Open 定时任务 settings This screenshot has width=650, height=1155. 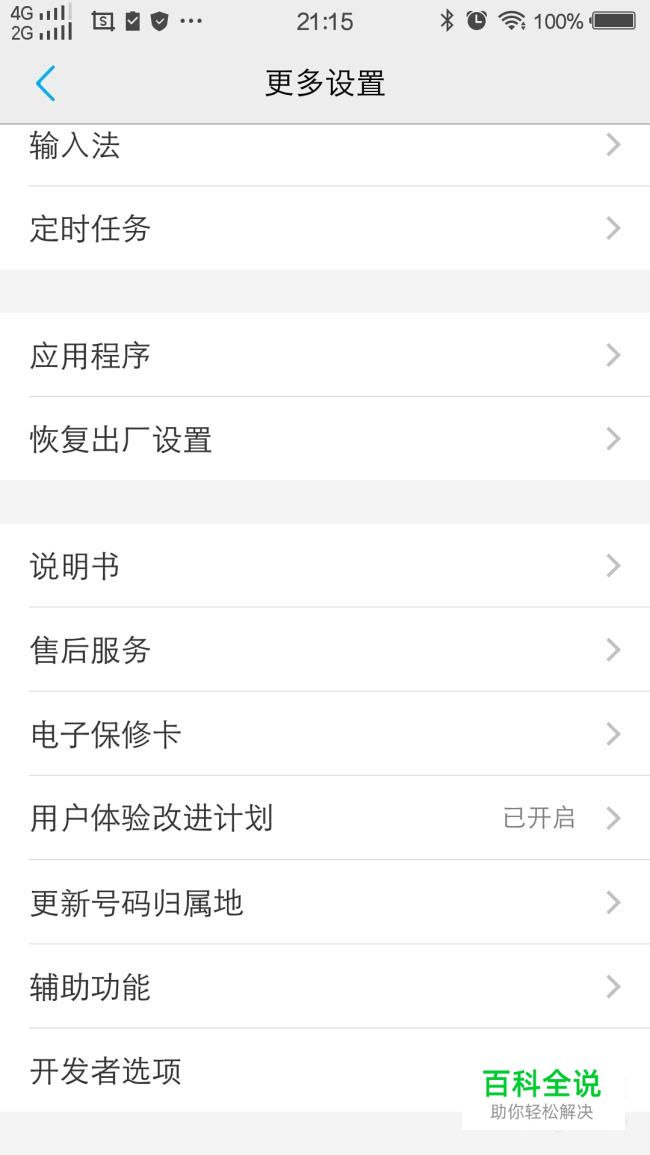325,228
